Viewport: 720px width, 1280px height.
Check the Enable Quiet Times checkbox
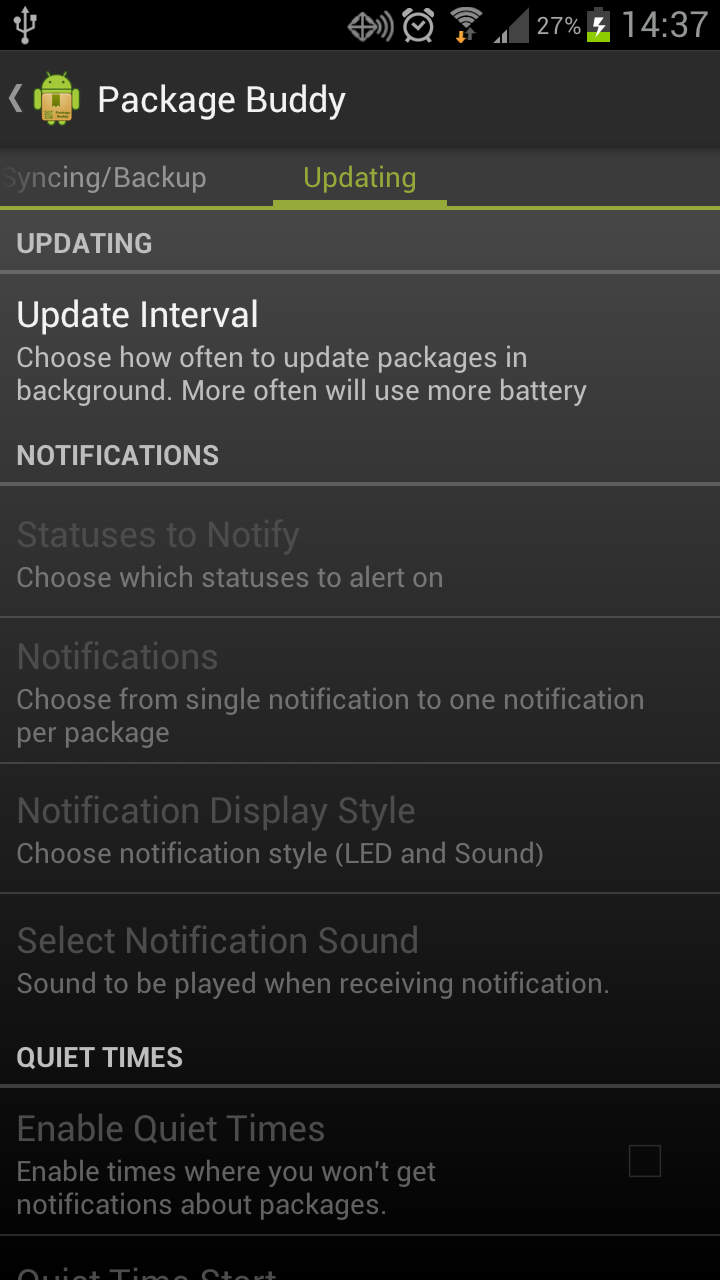(645, 1161)
